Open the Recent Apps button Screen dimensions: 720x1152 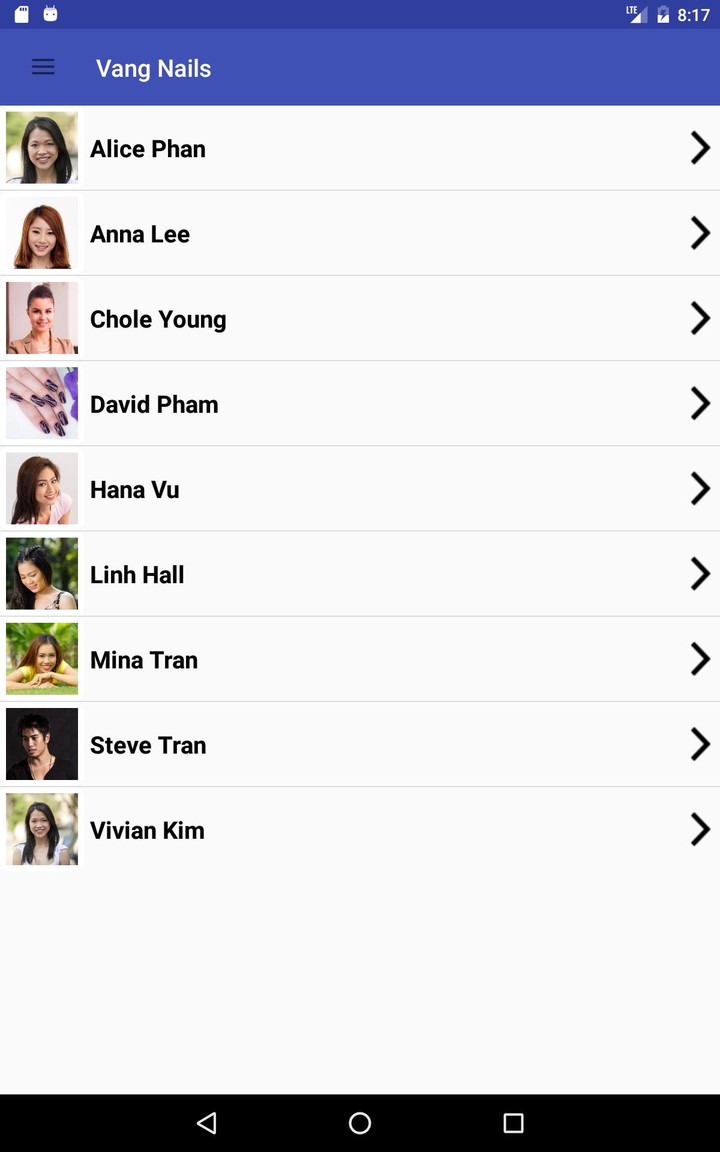pyautogui.click(x=512, y=1122)
